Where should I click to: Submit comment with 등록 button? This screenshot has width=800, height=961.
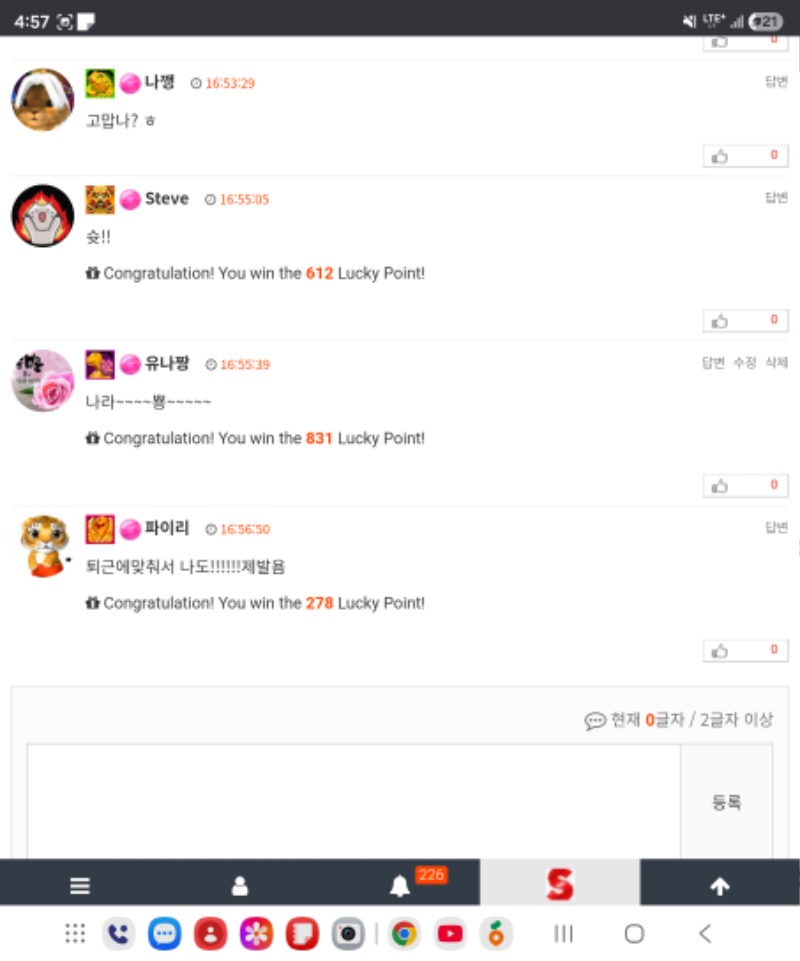click(x=727, y=802)
